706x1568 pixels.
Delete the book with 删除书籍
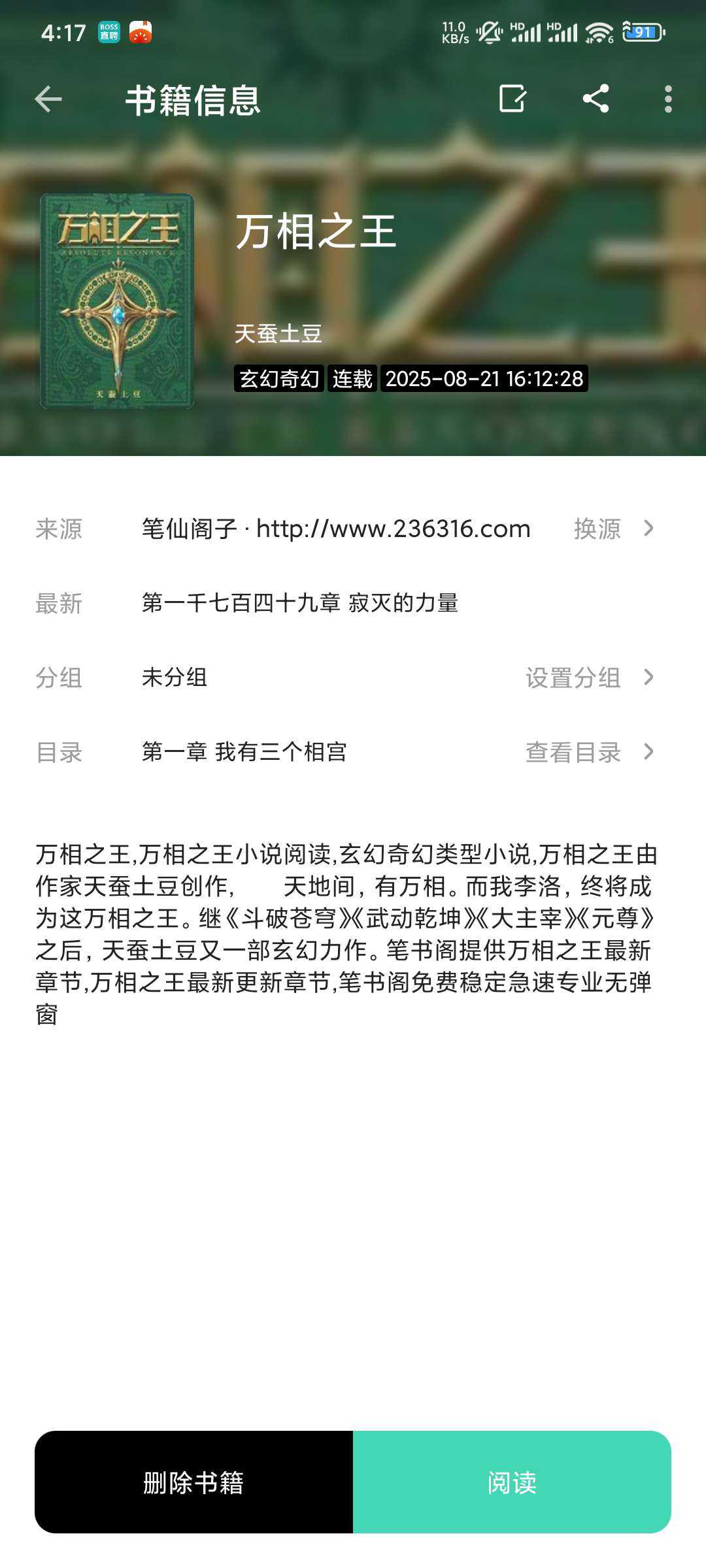[x=194, y=1482]
